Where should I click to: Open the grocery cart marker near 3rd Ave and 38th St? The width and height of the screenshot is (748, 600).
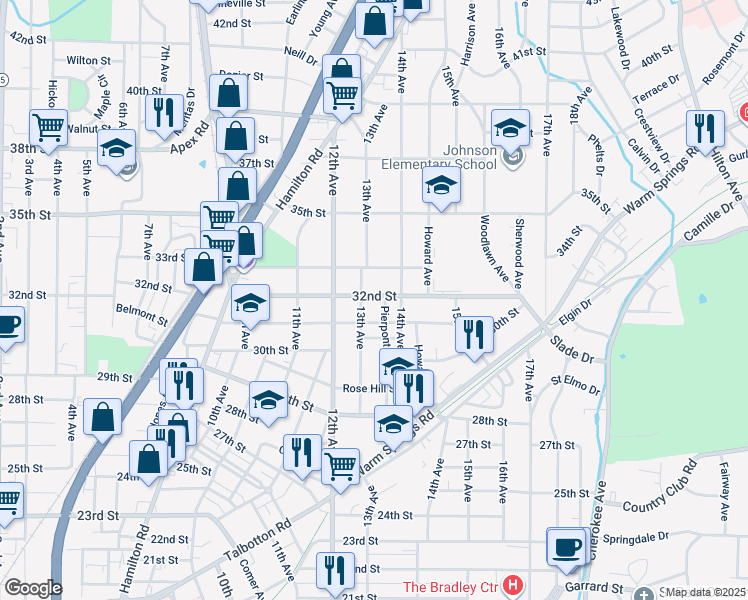point(48,129)
